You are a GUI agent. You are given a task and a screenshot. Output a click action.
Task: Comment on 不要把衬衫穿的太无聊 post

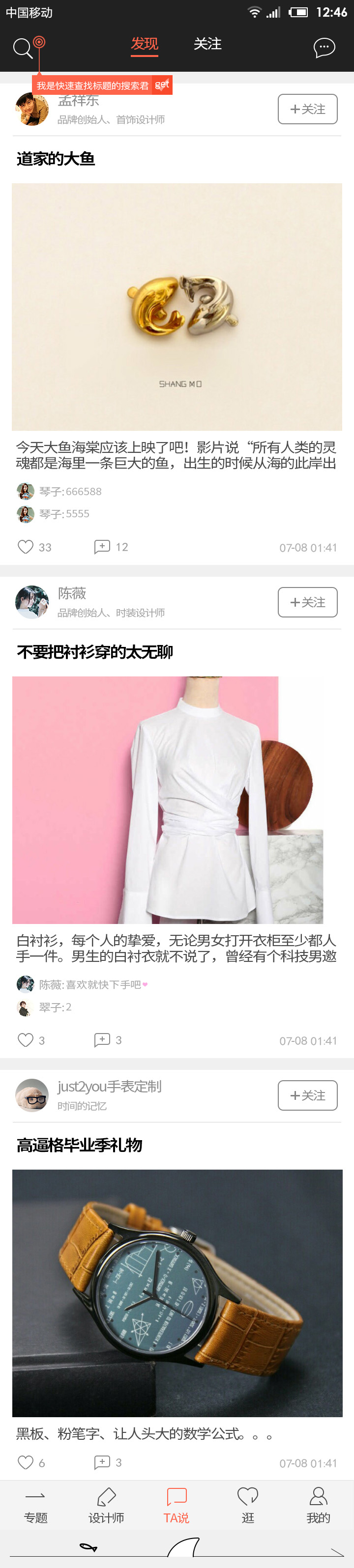tap(102, 1039)
